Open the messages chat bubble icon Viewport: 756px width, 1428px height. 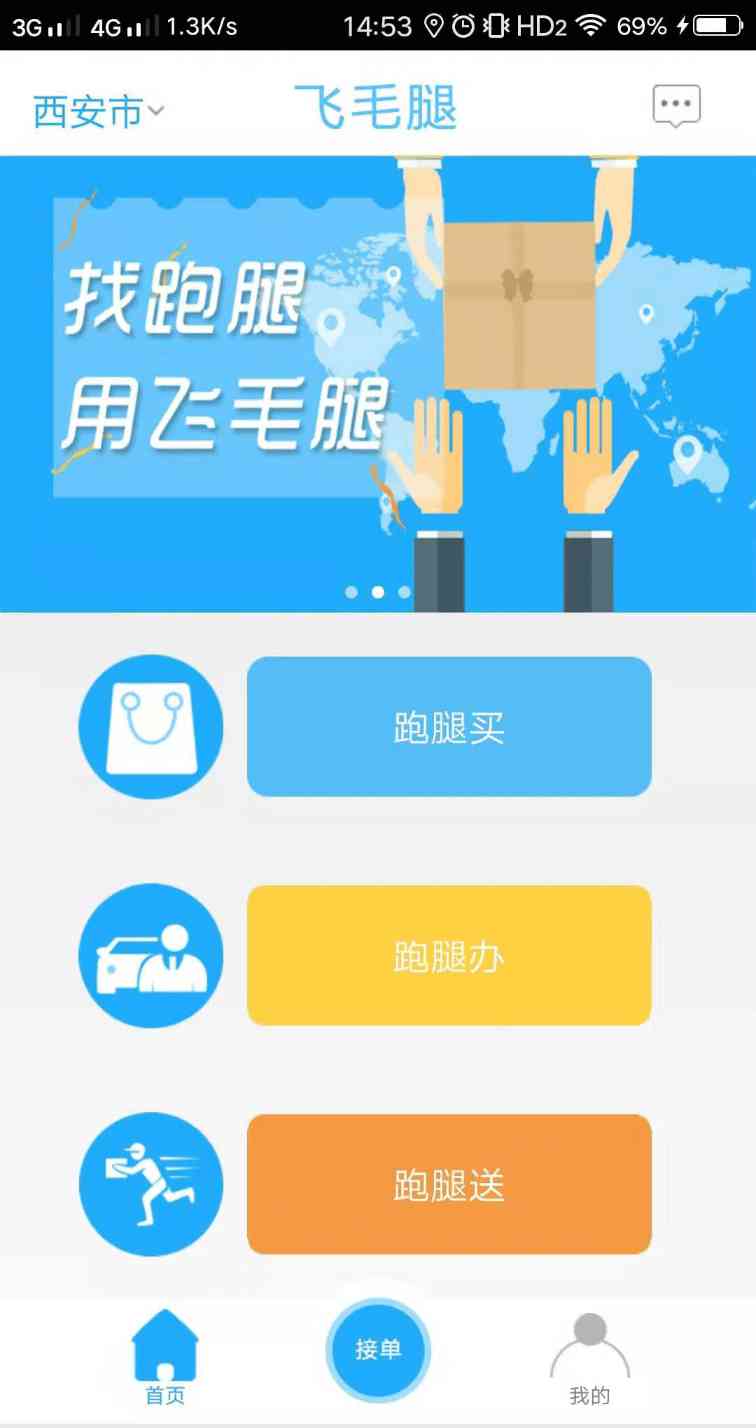(x=676, y=105)
